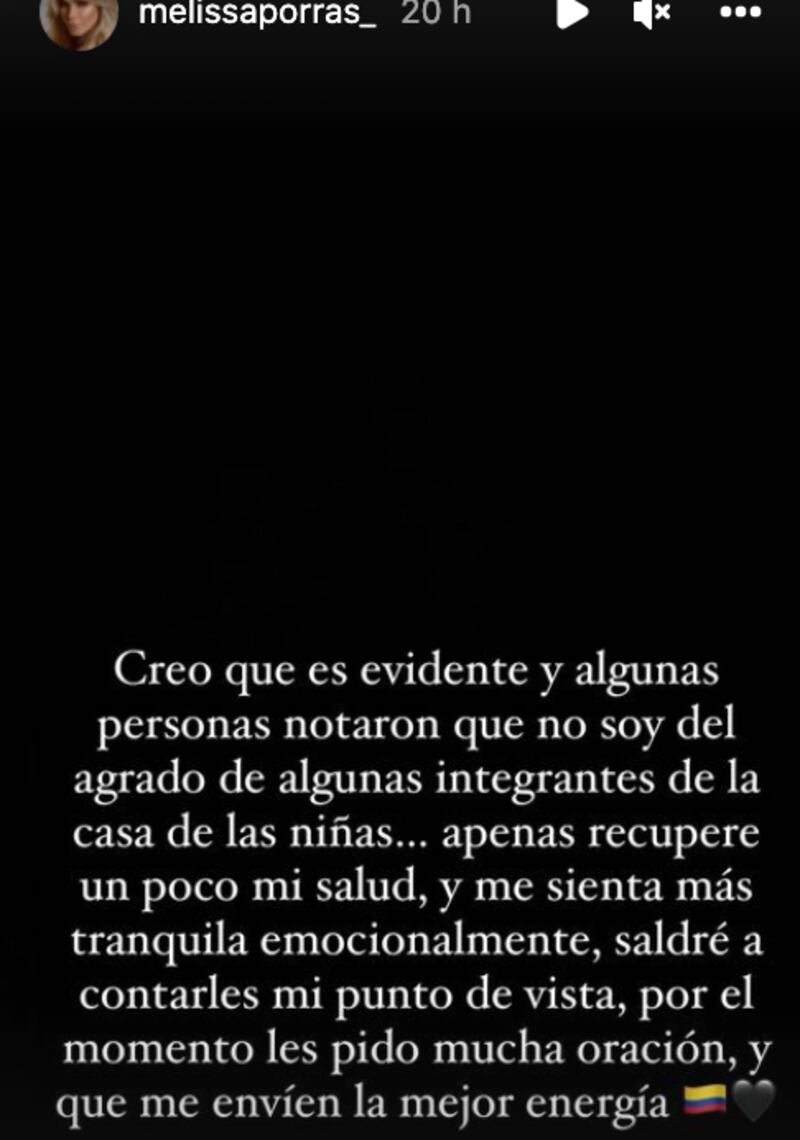Screen dimensions: 800x1140
Task: Open the three-dot options menu
Action: point(740,13)
